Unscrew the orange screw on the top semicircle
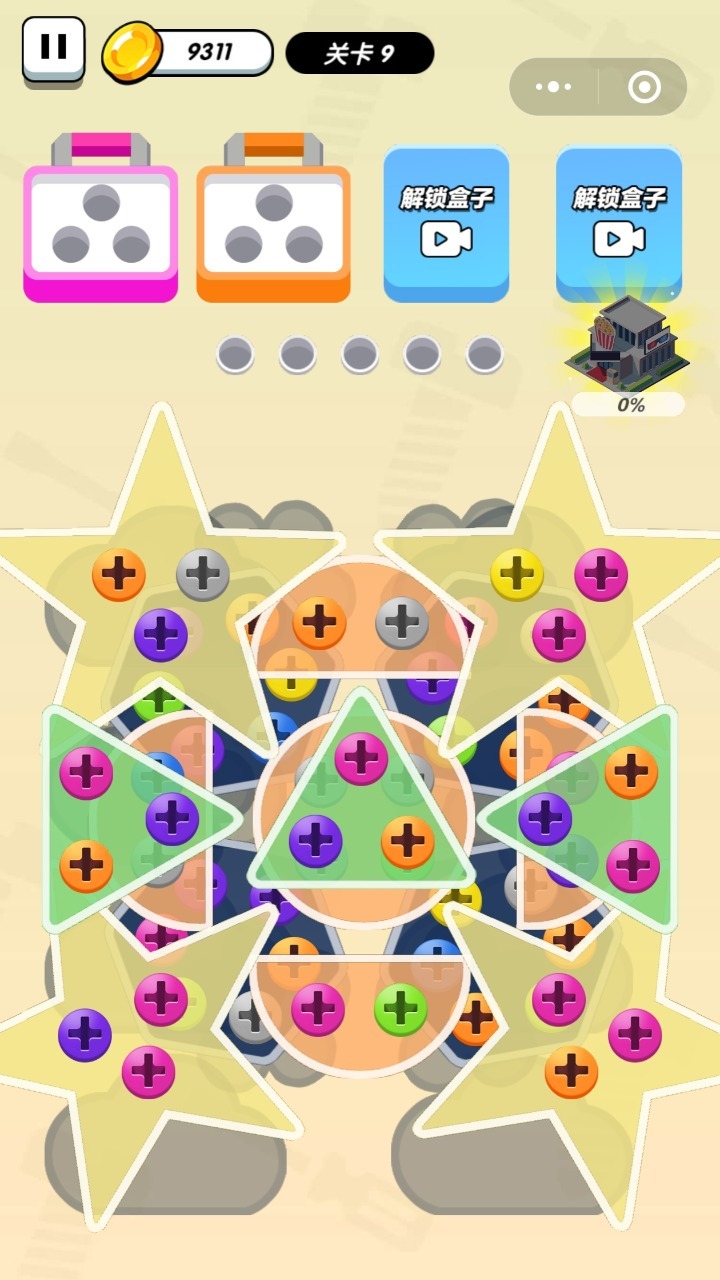Screen dimensions: 720x1280 point(319,623)
